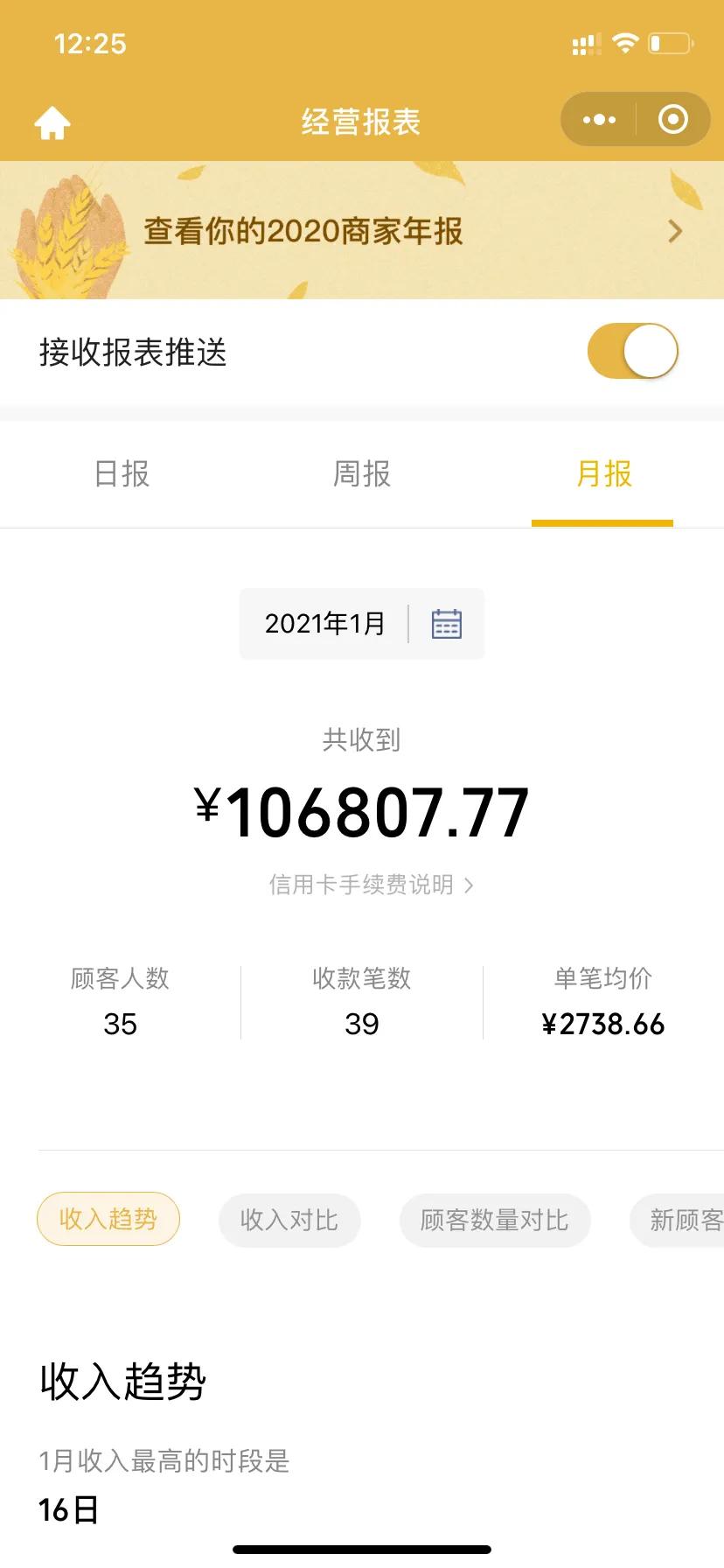Select the 收入对比 filter chip
This screenshot has height=1568, width=724.
point(289,1220)
